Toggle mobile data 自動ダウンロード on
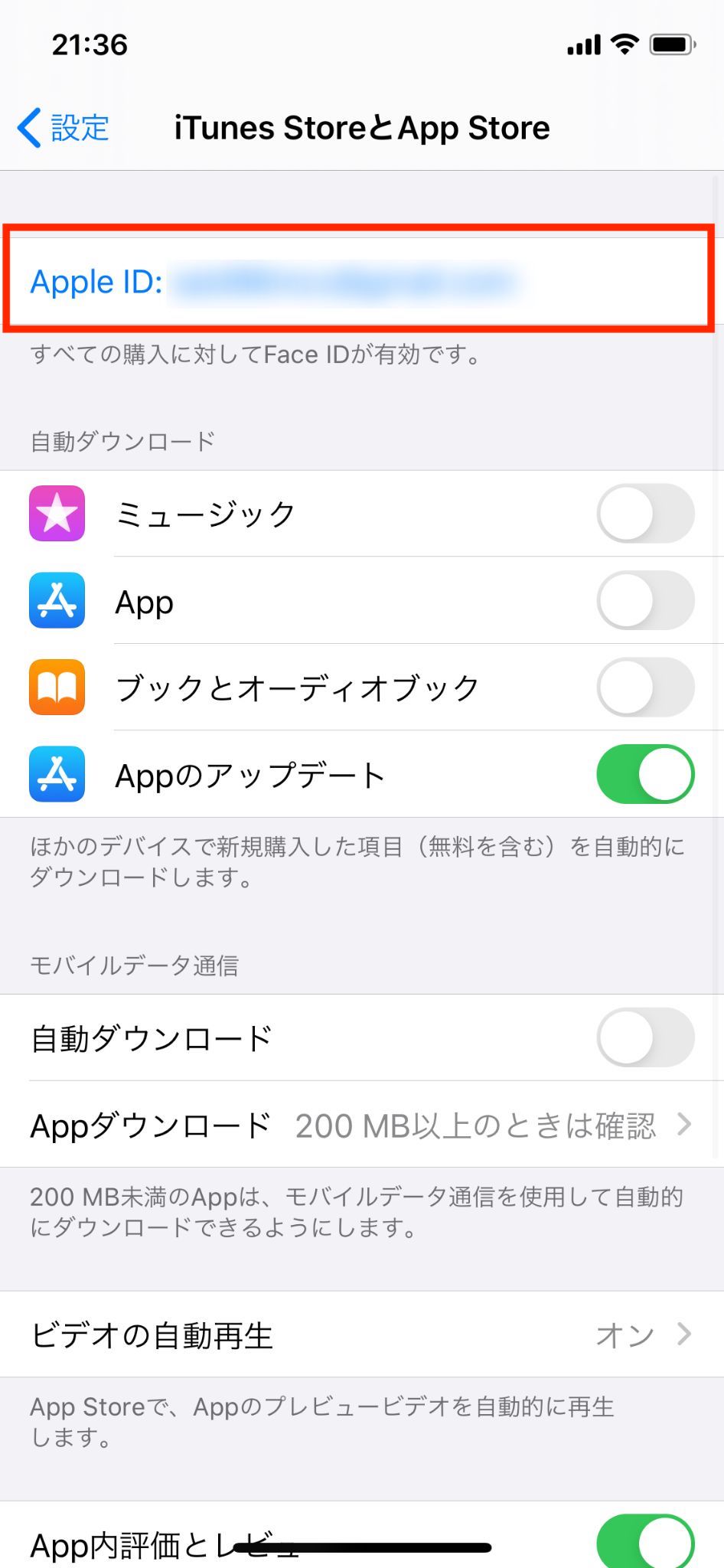724x1568 pixels. pyautogui.click(x=644, y=1038)
